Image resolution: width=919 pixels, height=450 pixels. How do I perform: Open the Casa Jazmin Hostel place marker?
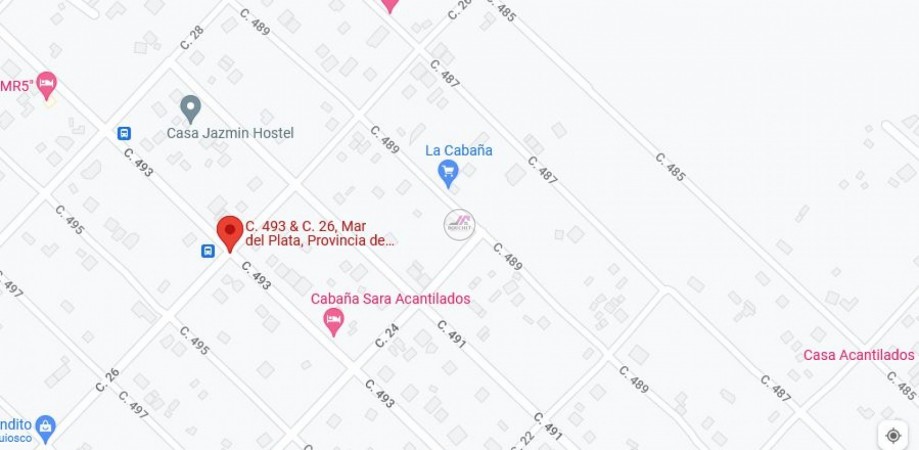coord(190,107)
